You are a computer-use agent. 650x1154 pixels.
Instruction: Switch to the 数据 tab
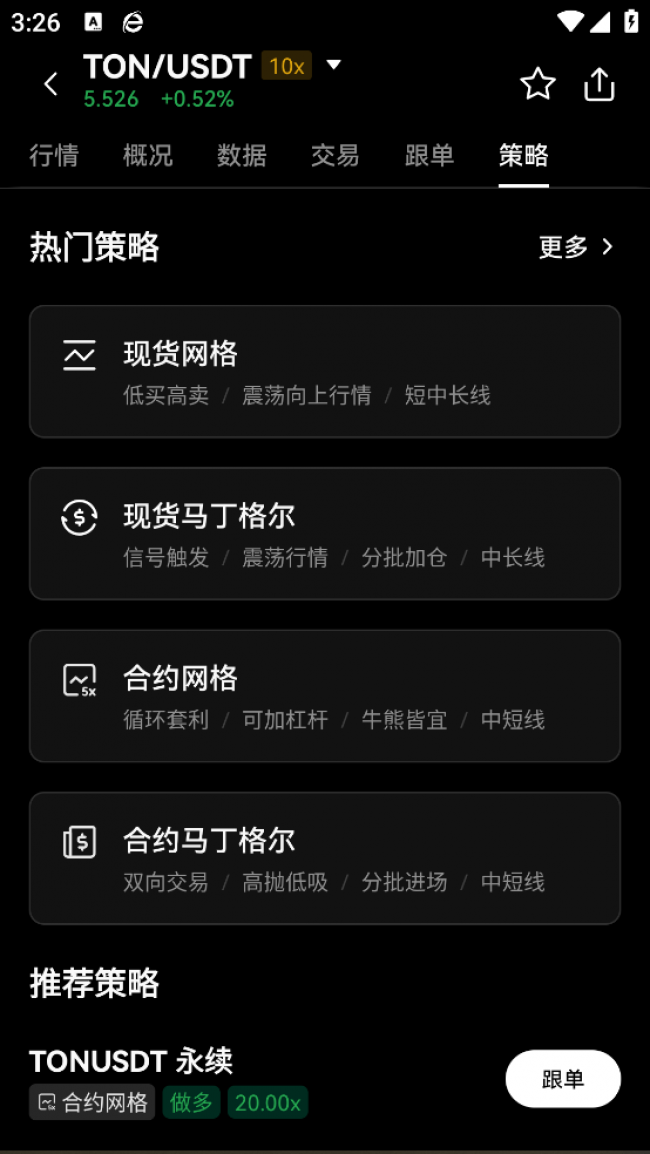point(241,156)
